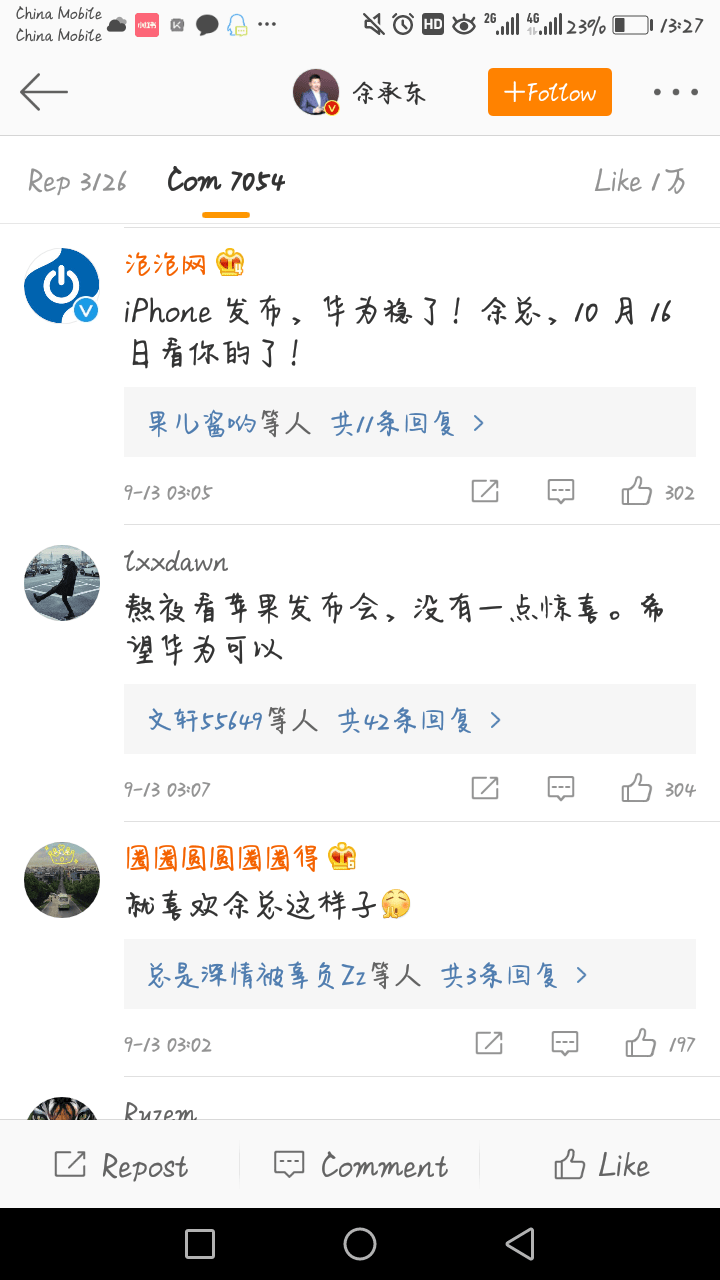Like lxxdawn's comment with 304 likes
The width and height of the screenshot is (720, 1280).
[x=637, y=788]
